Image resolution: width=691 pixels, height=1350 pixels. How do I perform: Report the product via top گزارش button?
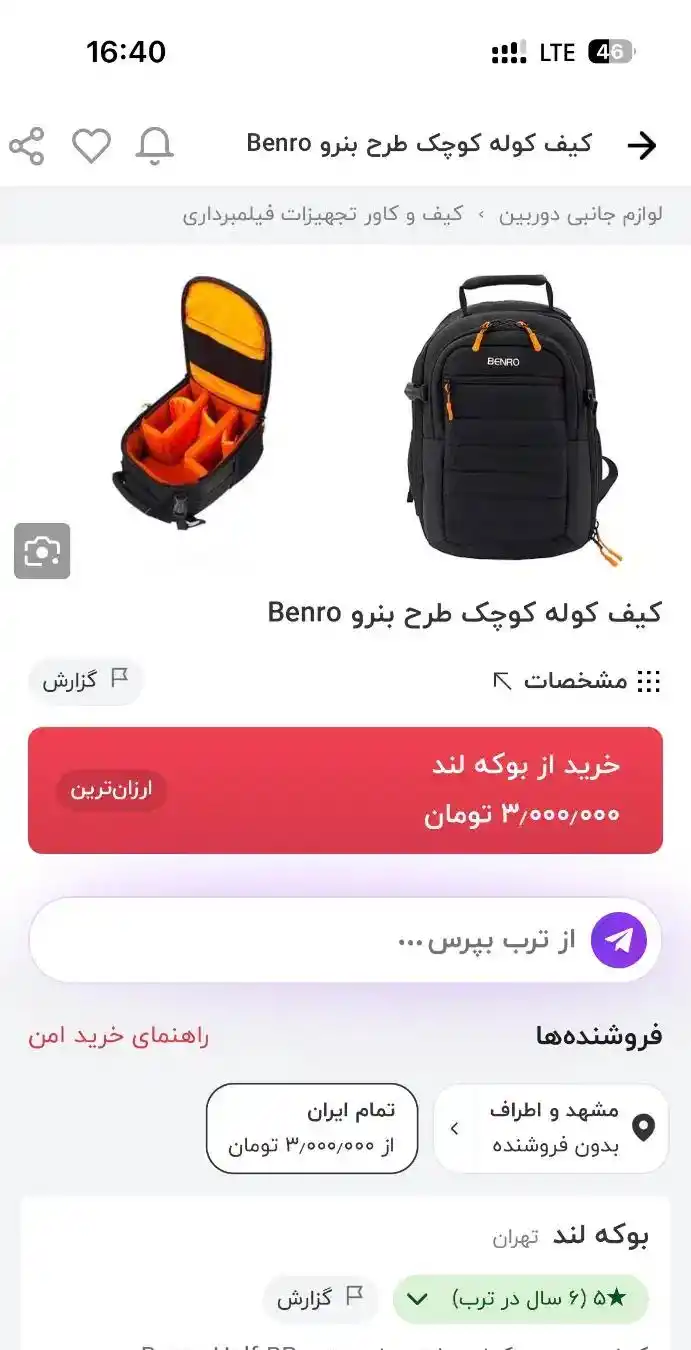[x=85, y=681]
